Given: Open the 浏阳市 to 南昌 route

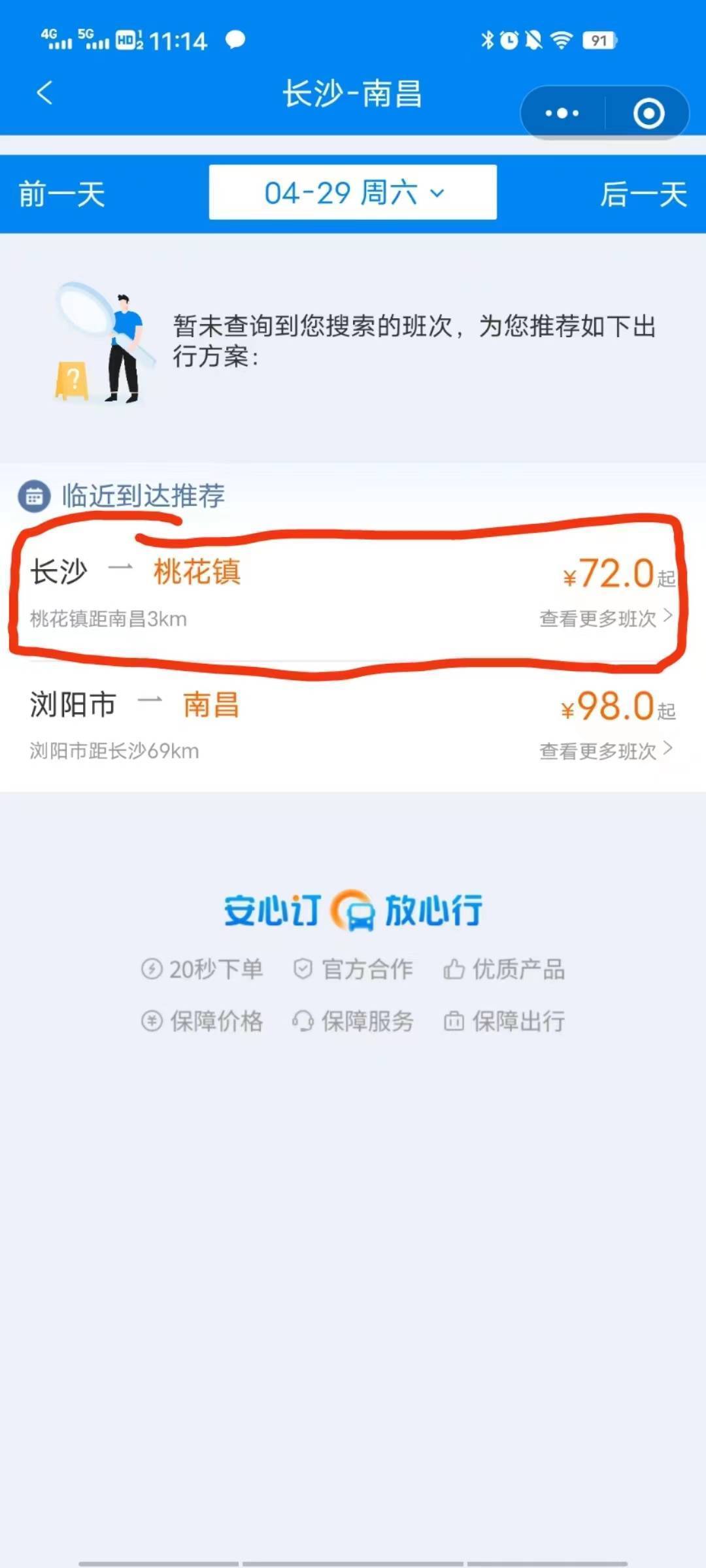Looking at the screenshot, I should (353, 725).
